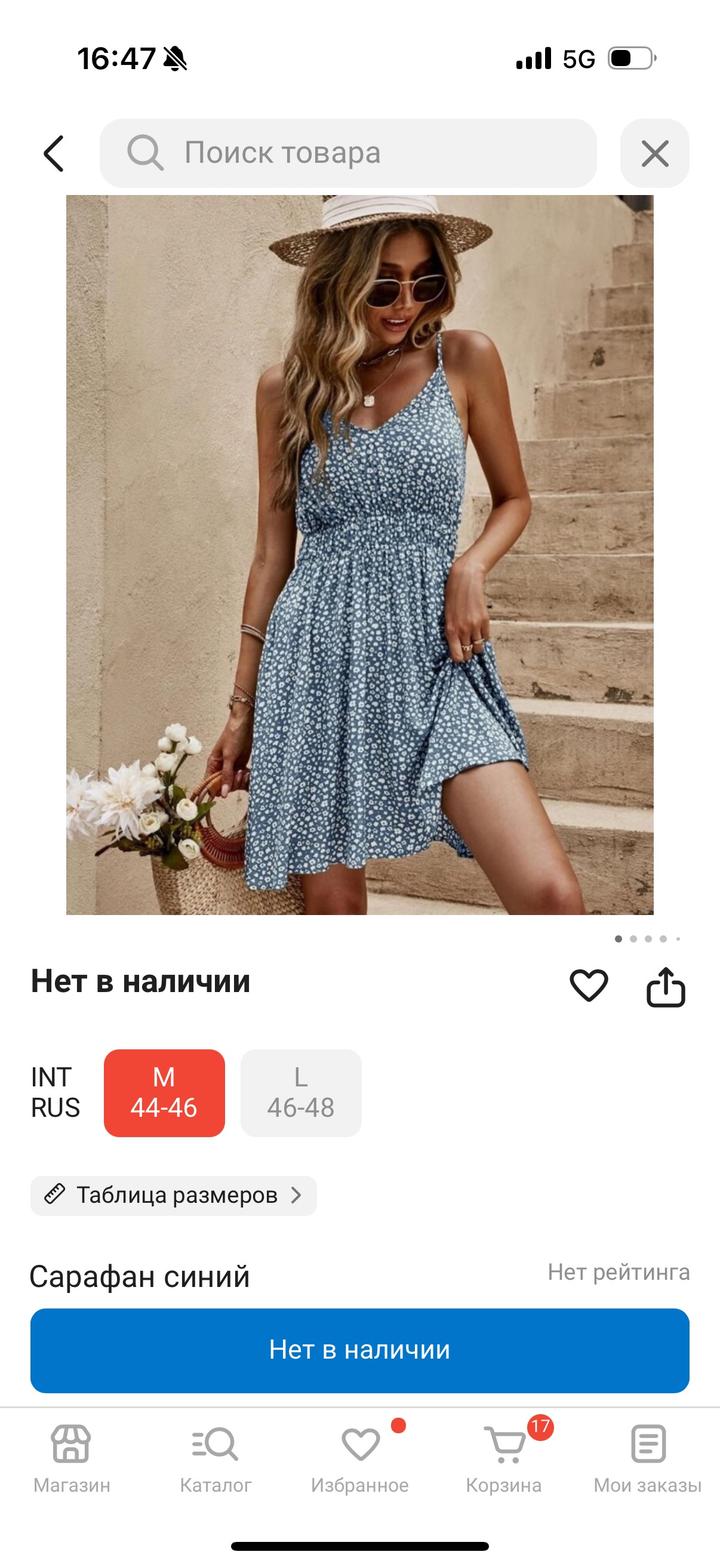
Task: Open the Корзина cart tab
Action: click(x=504, y=1458)
